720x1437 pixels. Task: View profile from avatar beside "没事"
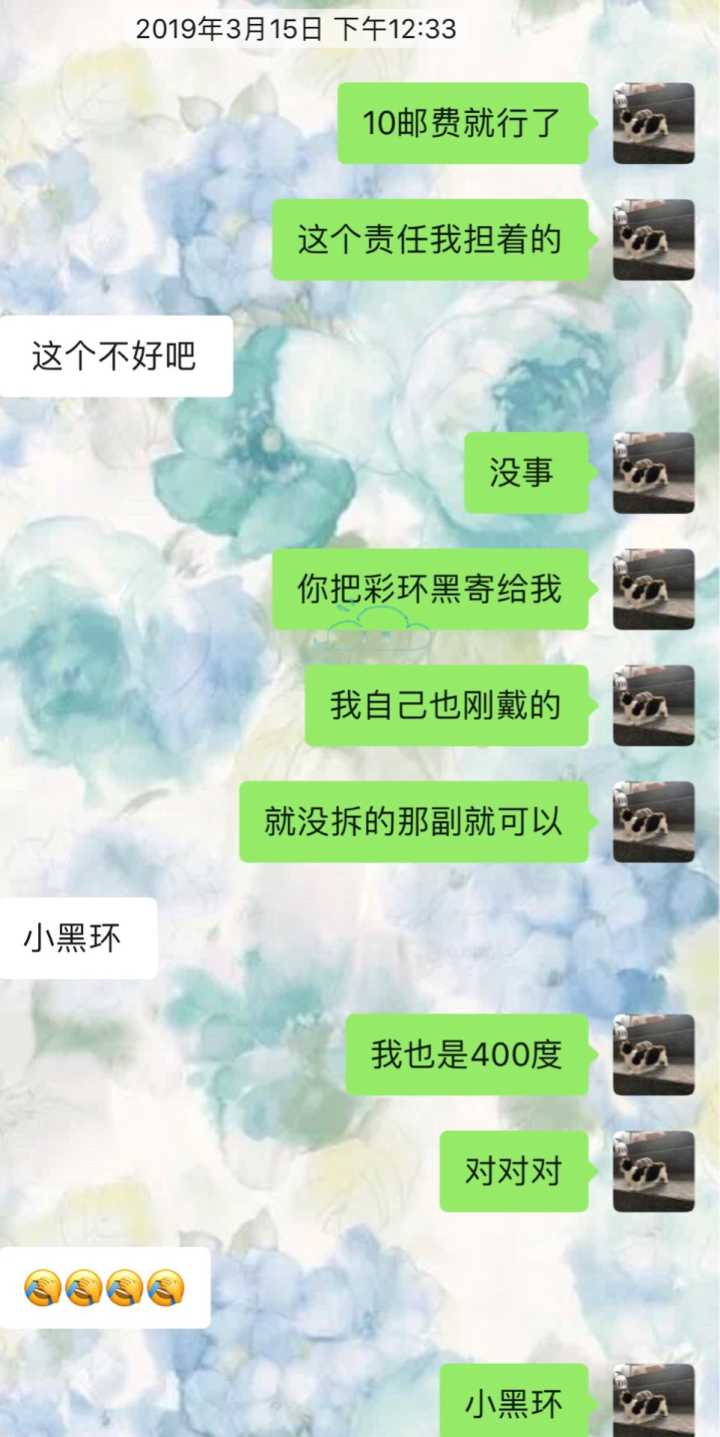coord(653,472)
